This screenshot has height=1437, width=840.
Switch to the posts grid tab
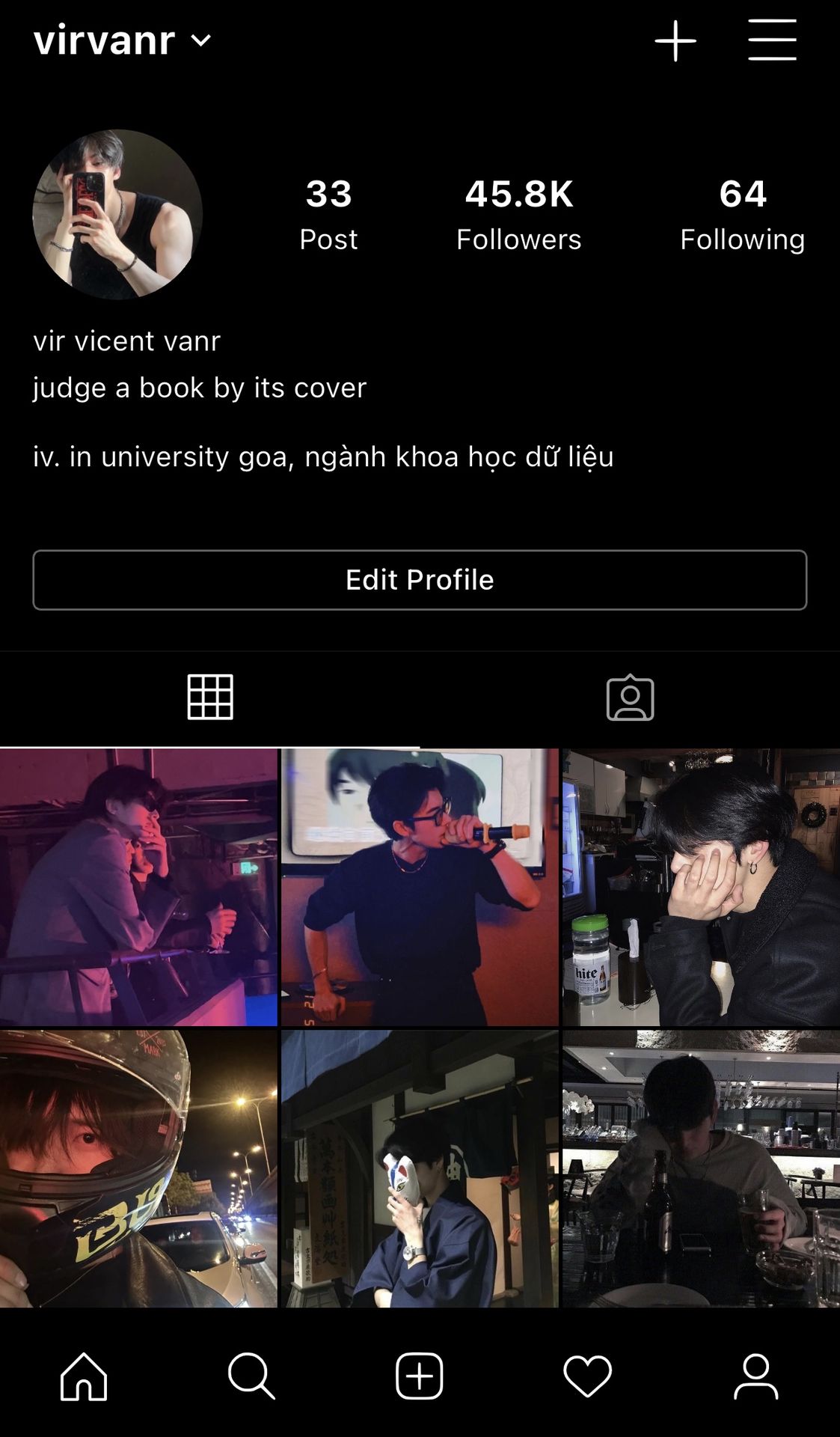[x=210, y=697]
